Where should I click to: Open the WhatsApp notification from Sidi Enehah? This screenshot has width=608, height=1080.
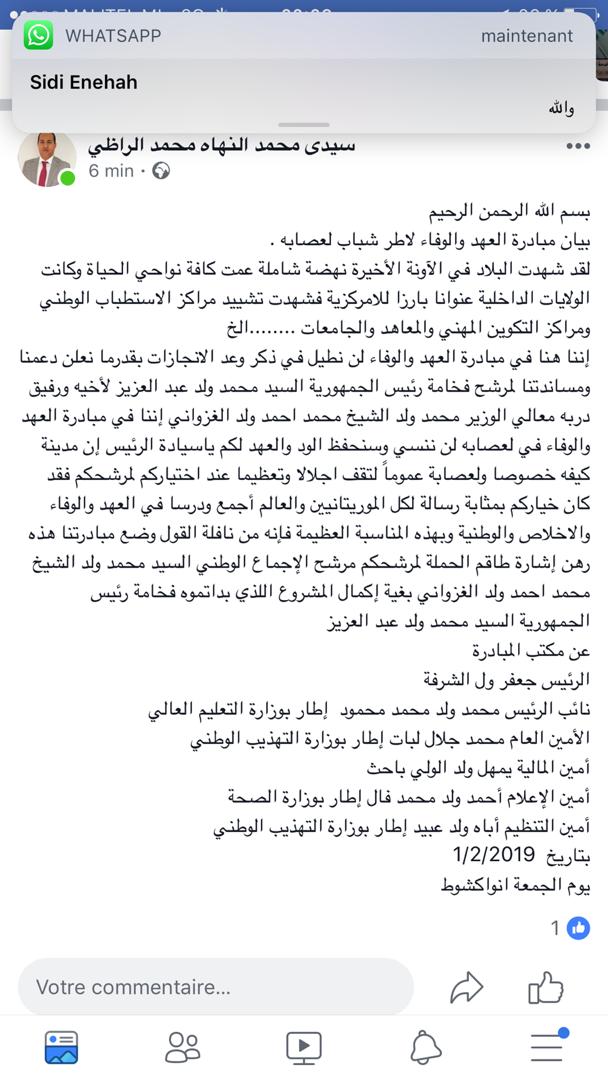pos(304,72)
